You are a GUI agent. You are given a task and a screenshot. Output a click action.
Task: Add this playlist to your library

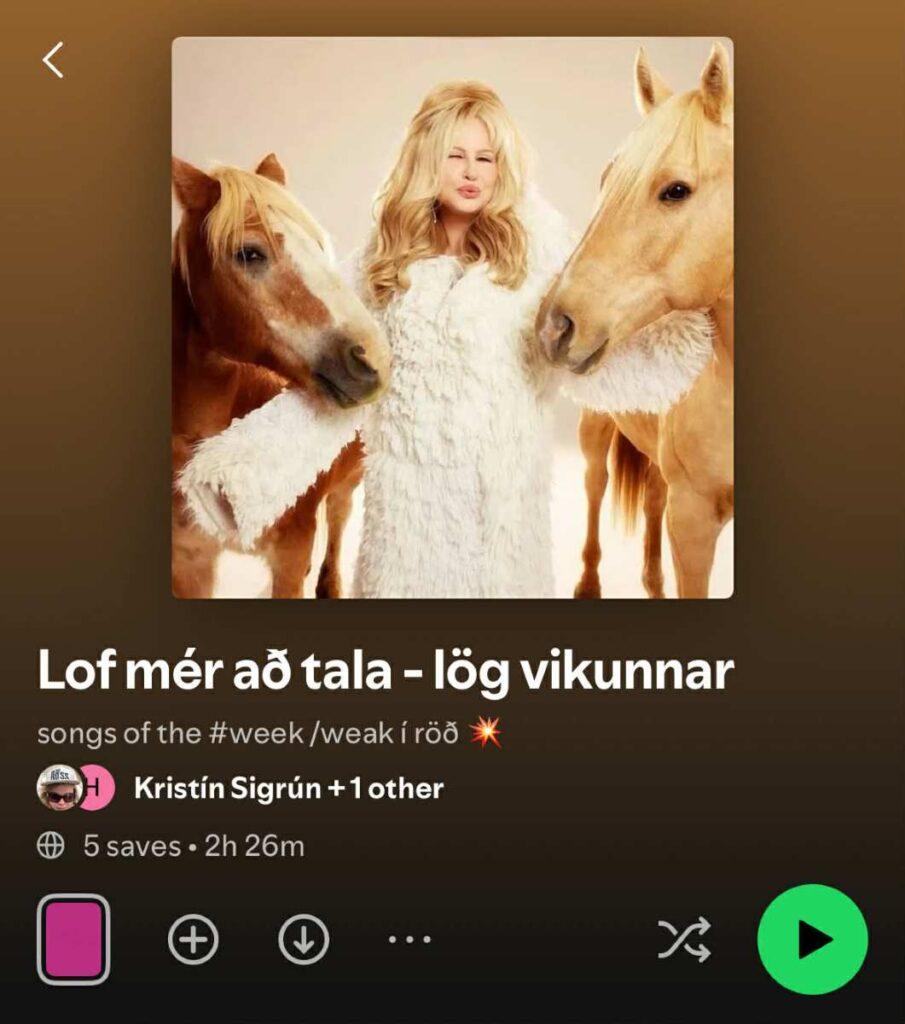193,940
